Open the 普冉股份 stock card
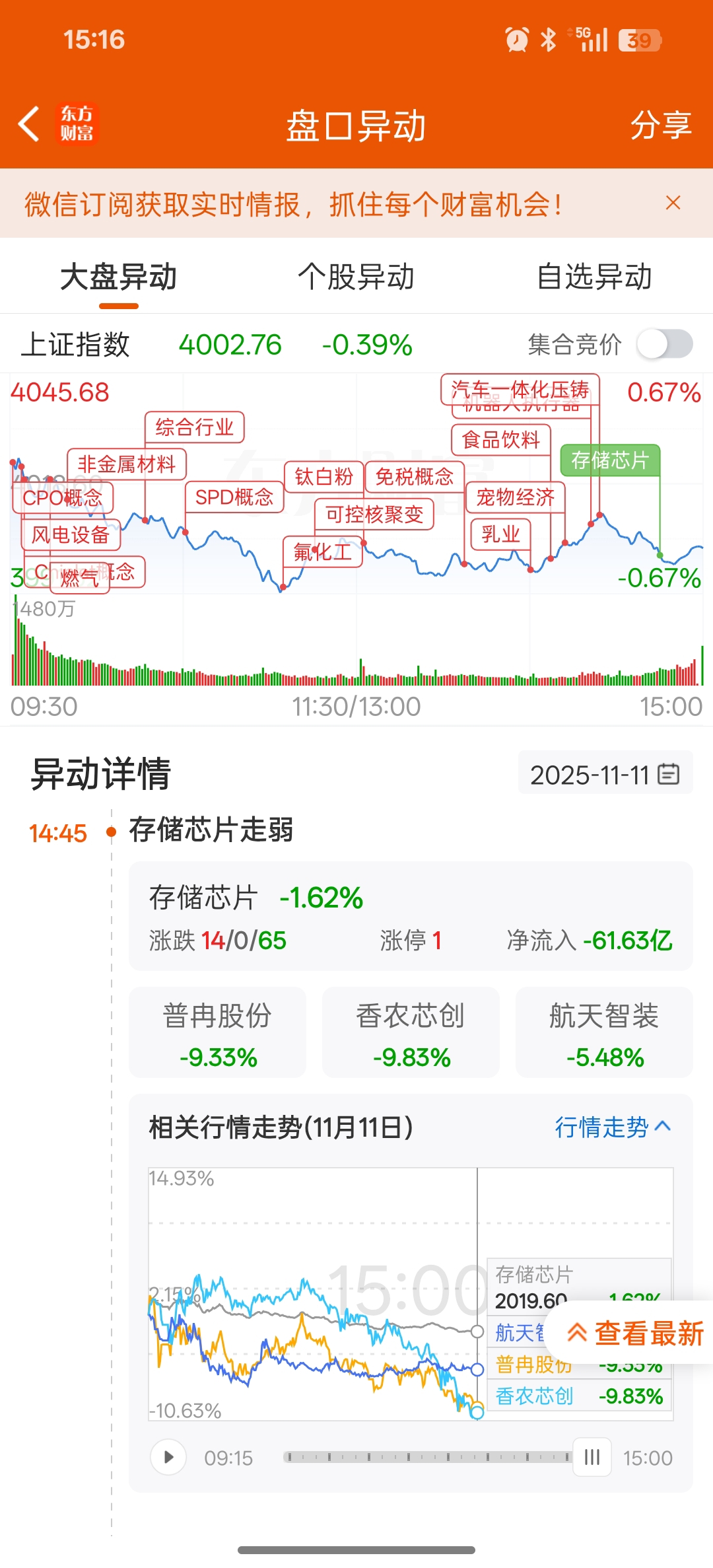713x1568 pixels. click(x=217, y=1032)
